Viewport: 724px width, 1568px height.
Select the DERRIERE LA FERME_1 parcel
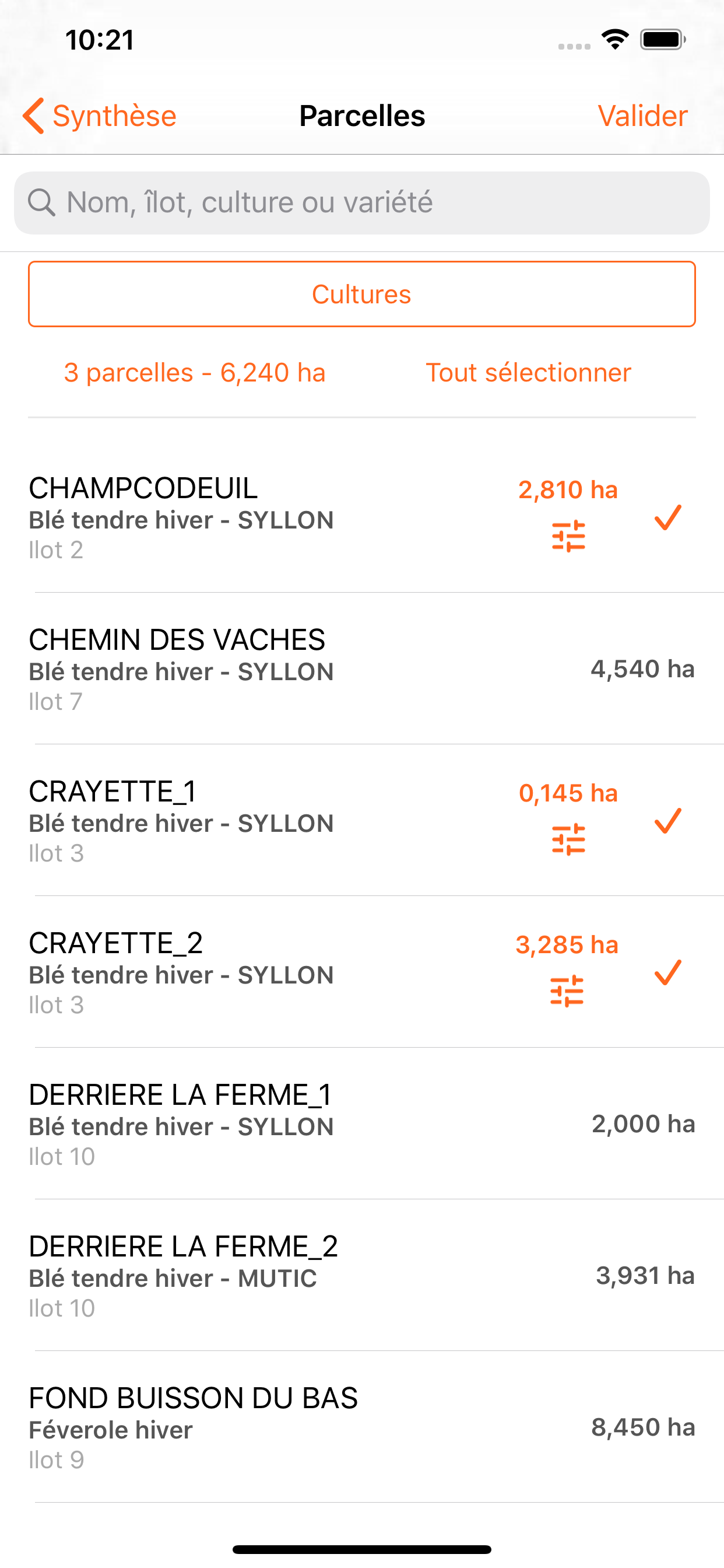362,1123
